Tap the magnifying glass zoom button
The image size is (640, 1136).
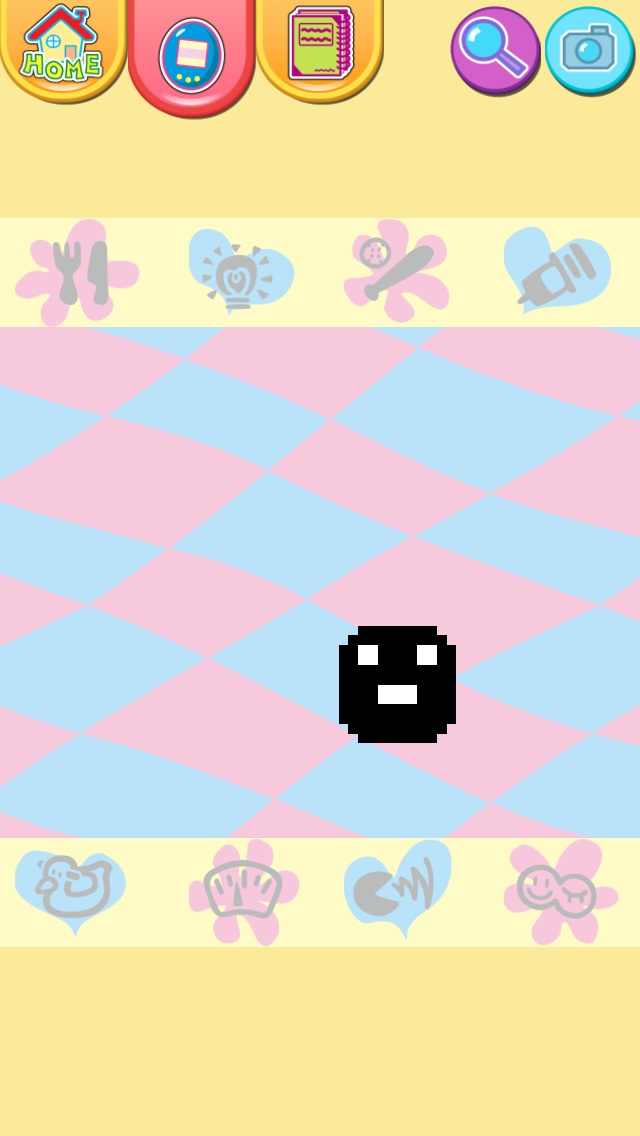coord(495,50)
